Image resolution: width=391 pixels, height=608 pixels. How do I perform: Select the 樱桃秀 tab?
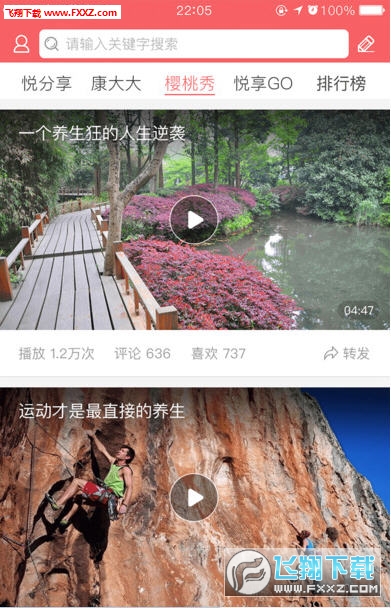[x=190, y=83]
